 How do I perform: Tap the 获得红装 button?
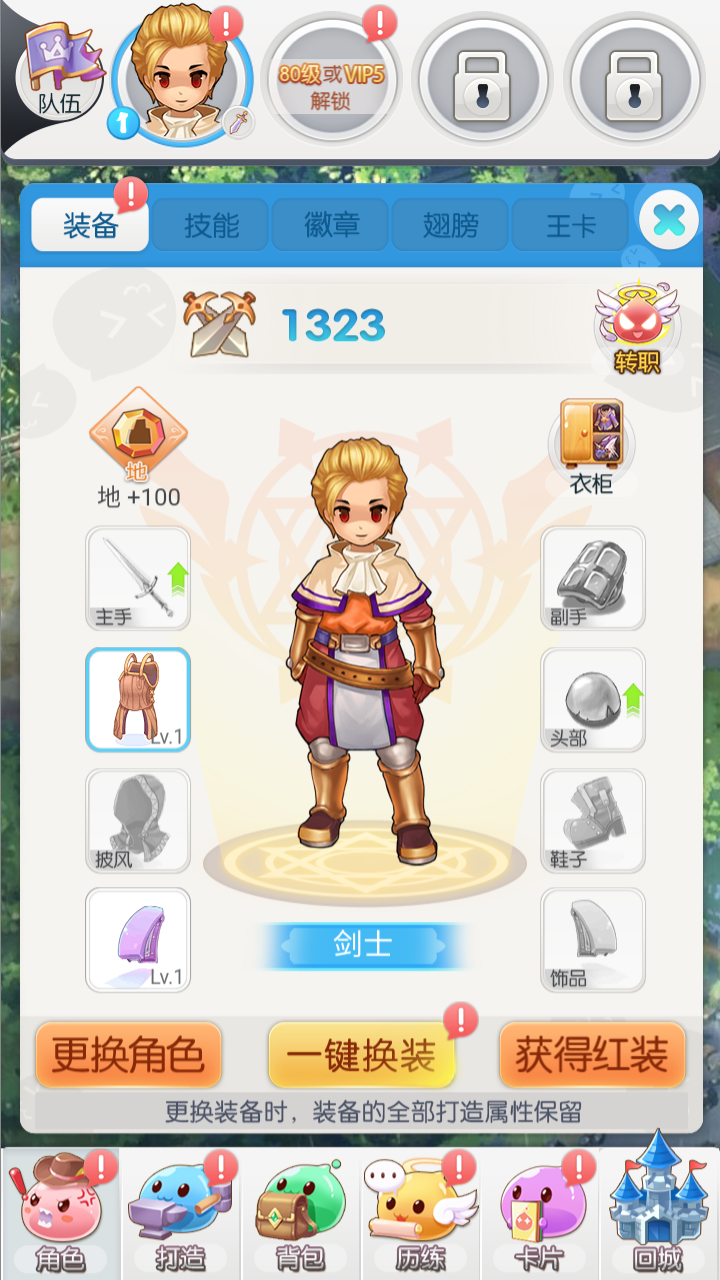pyautogui.click(x=592, y=1055)
